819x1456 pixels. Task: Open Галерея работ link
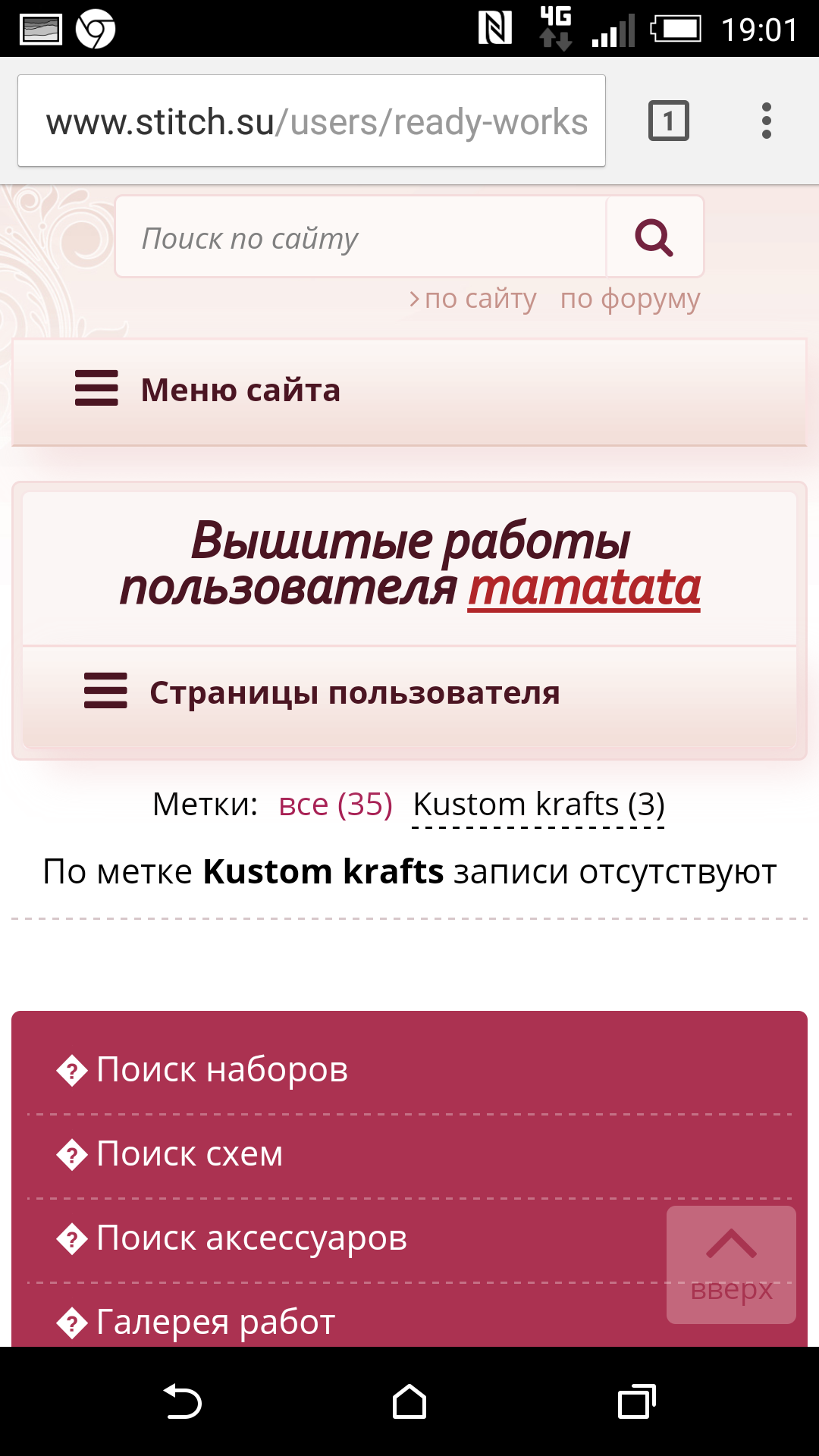coord(215,1323)
